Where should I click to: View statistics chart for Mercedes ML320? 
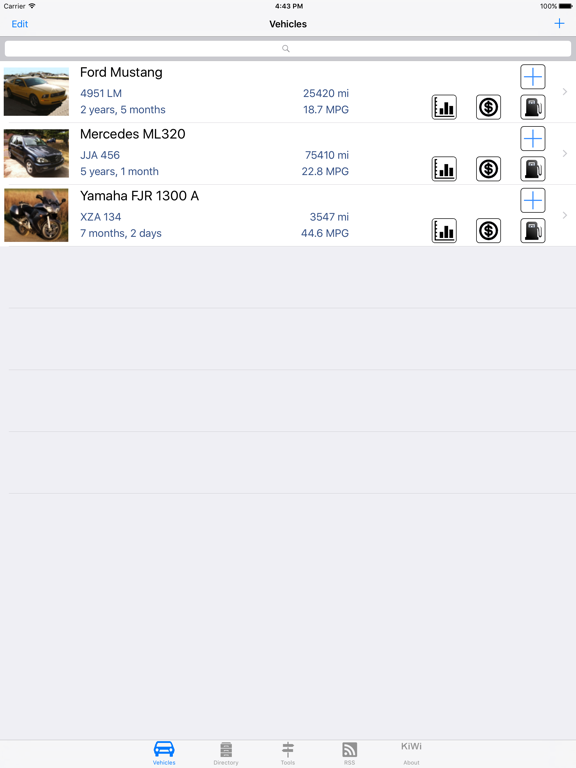tap(444, 169)
